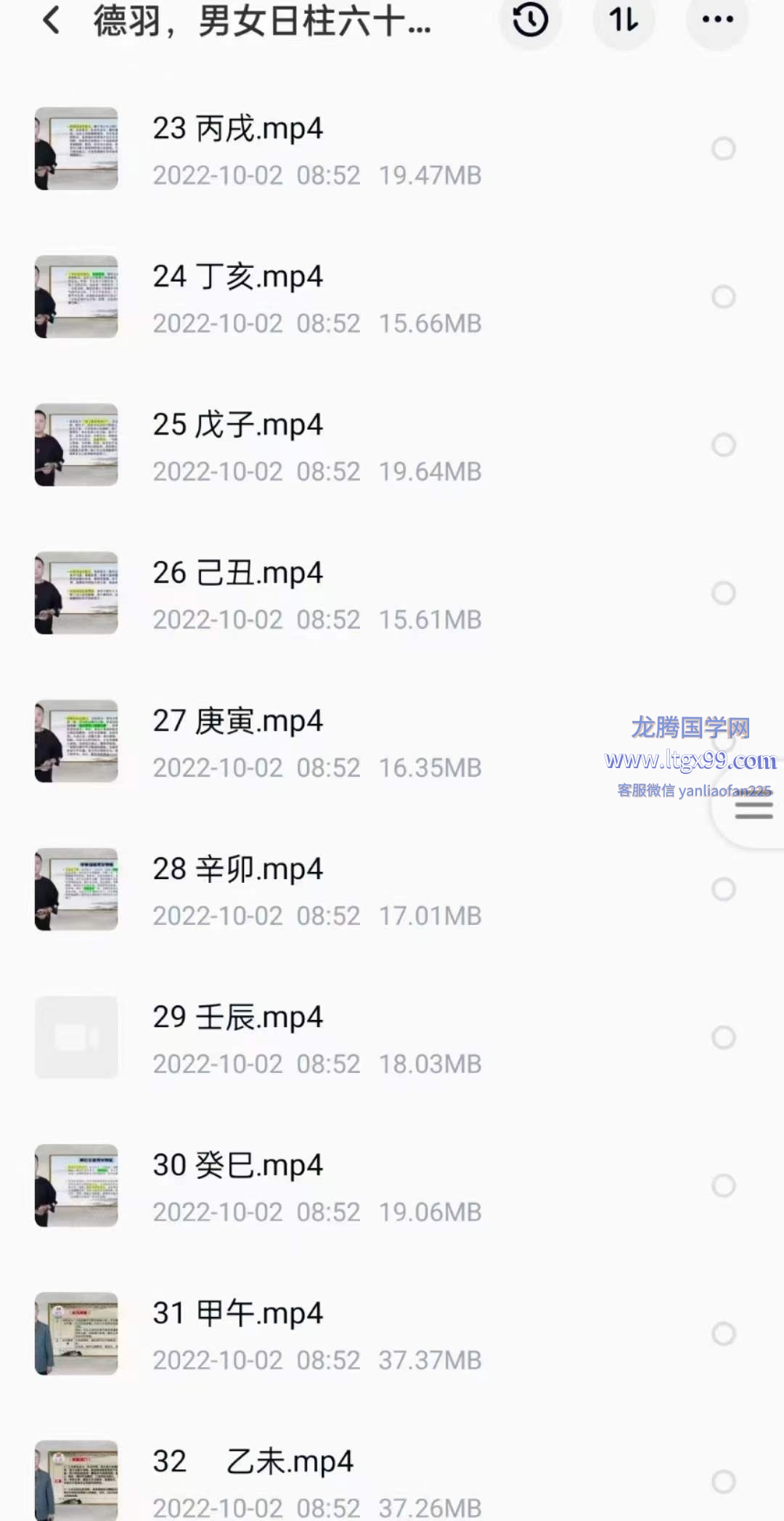
Task: Play the file 25 戊子.mp4
Action: point(237,425)
